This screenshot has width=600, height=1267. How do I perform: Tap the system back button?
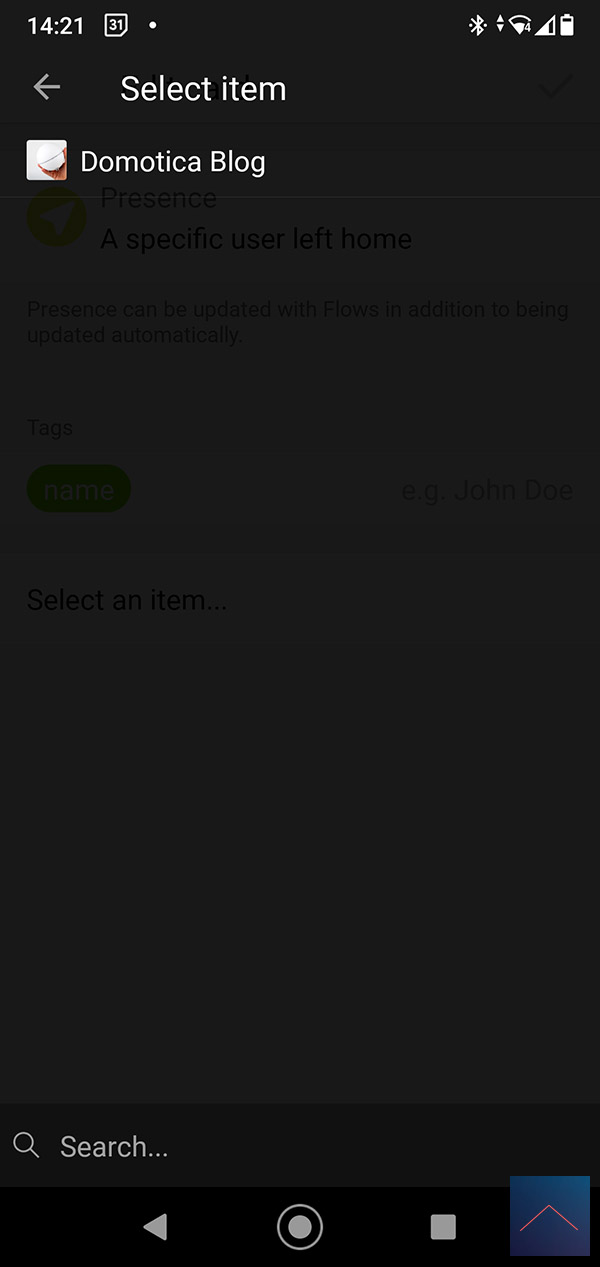point(155,1227)
